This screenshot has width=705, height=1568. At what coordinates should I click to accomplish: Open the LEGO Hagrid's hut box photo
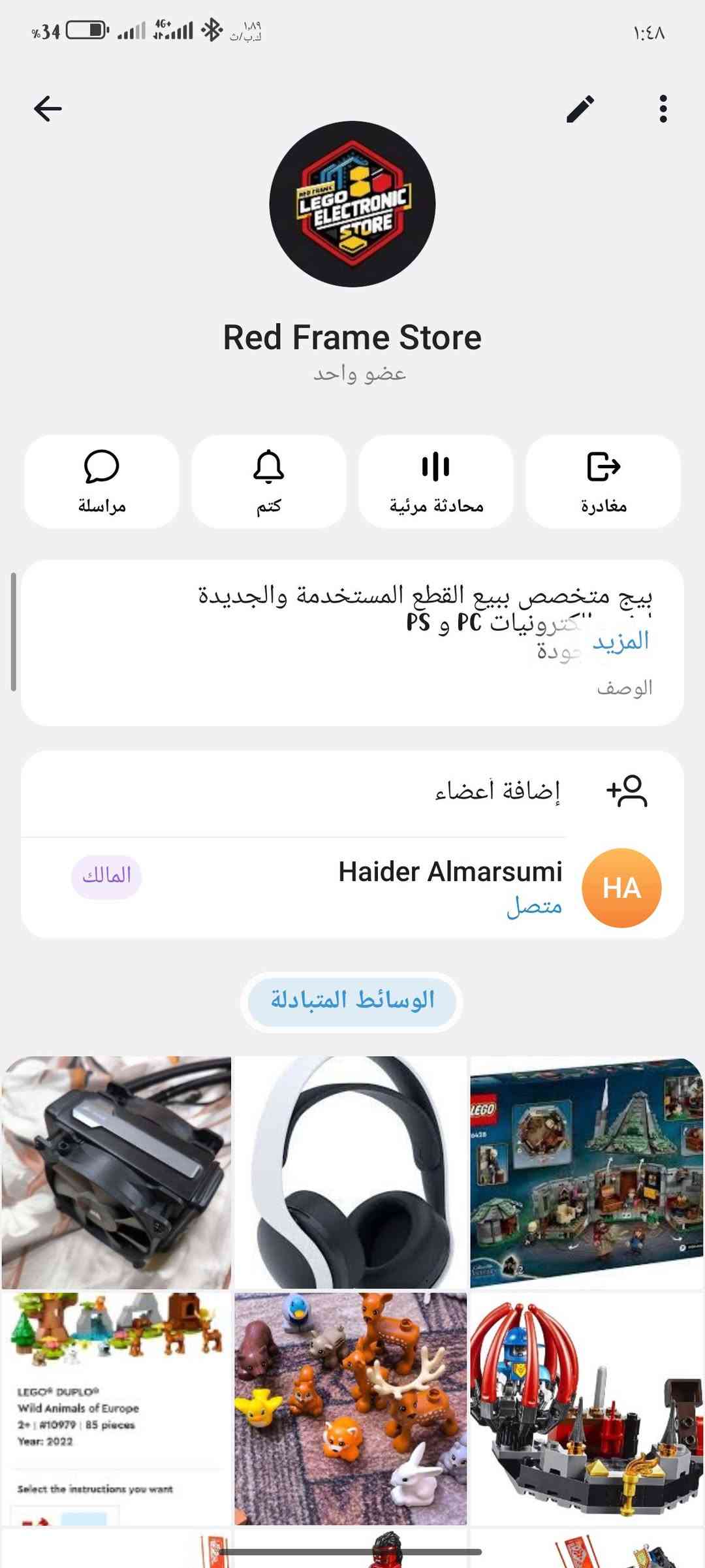586,1172
